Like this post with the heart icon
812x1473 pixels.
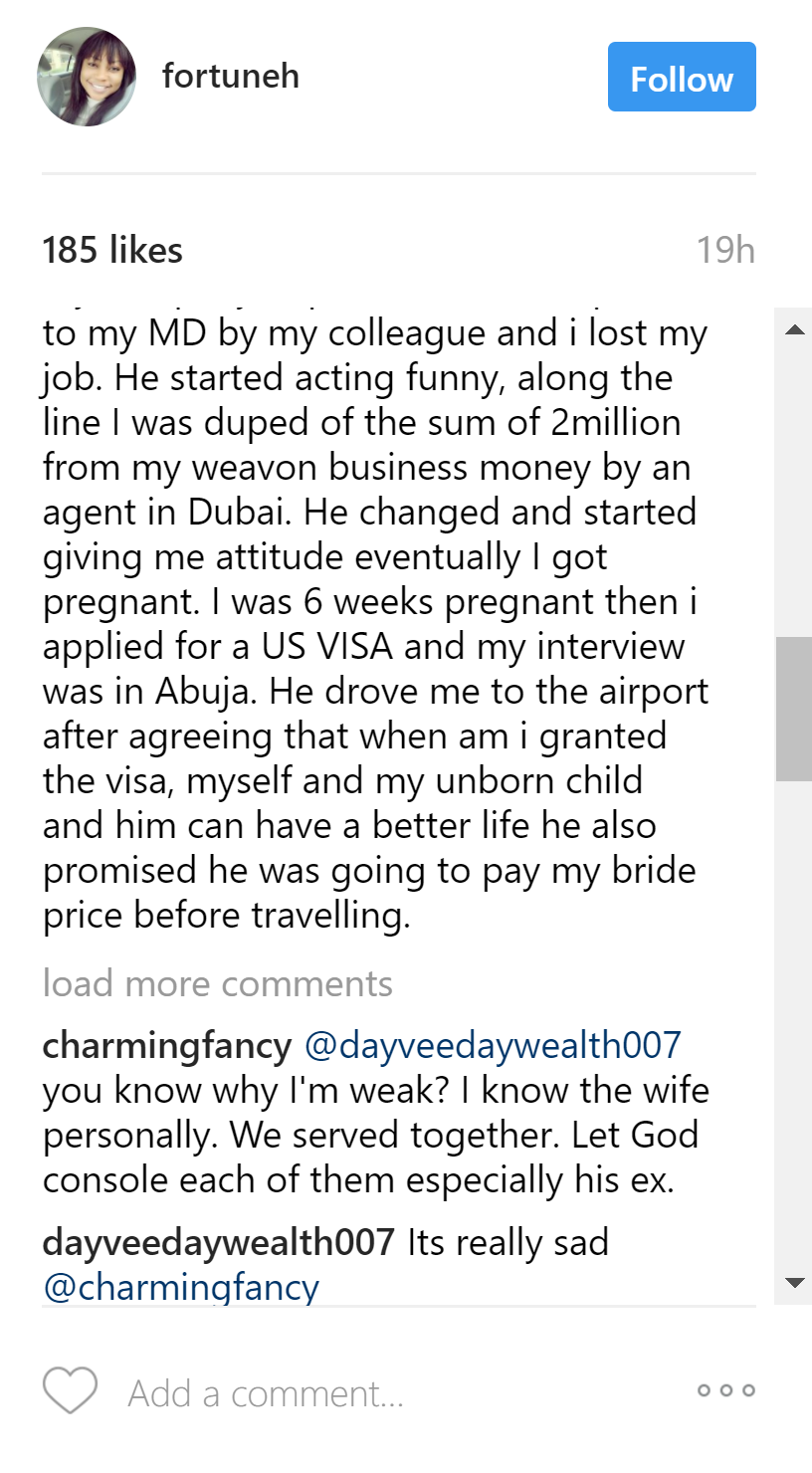[70, 1390]
